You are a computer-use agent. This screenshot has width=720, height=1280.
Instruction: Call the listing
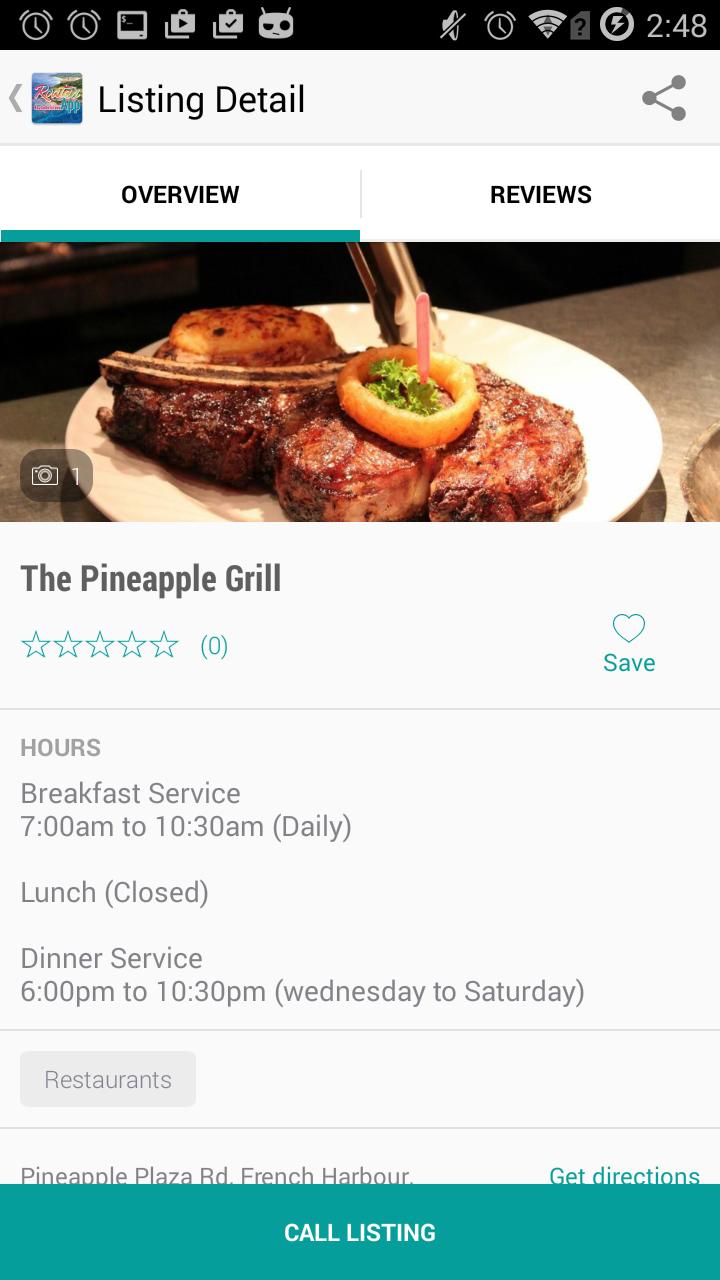click(360, 1232)
